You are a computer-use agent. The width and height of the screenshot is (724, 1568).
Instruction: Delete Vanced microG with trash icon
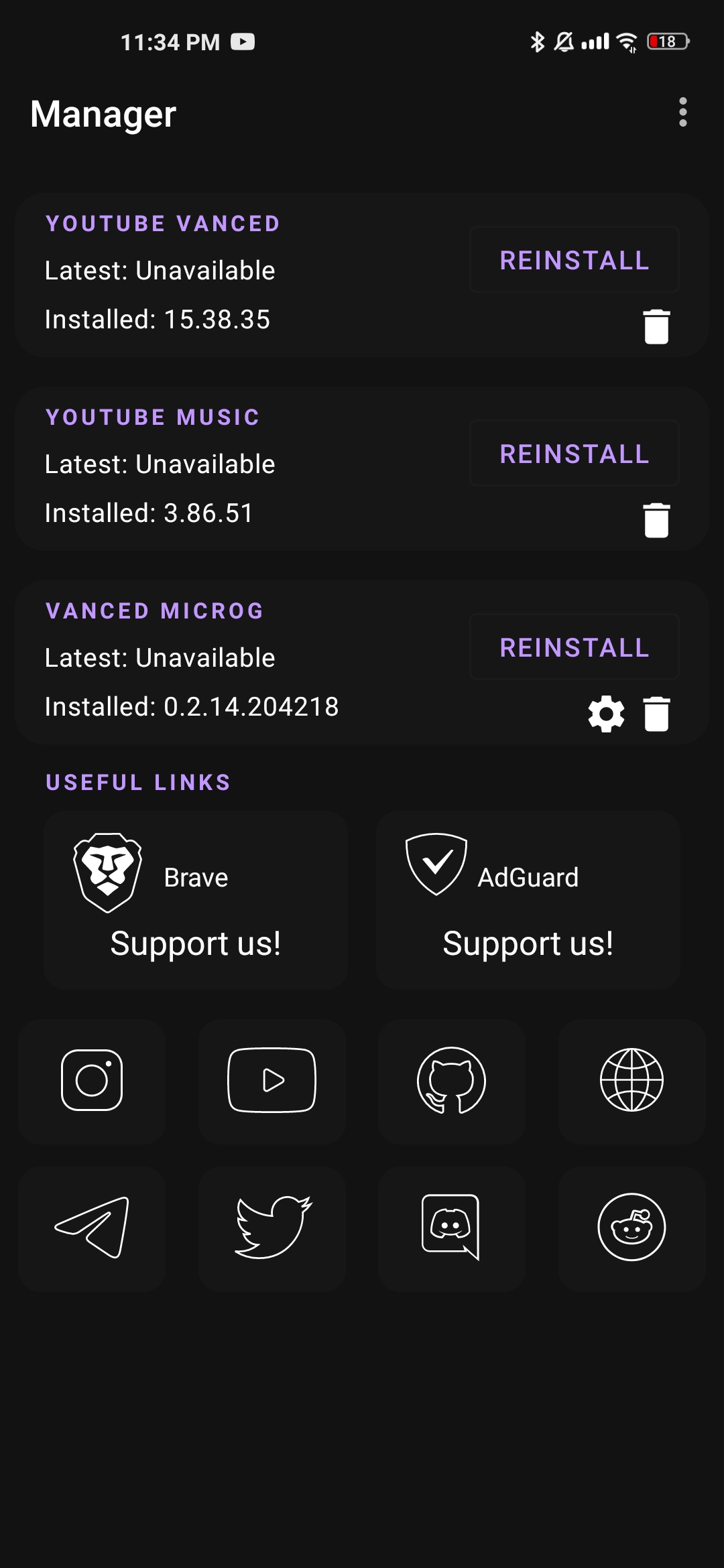[x=656, y=714]
